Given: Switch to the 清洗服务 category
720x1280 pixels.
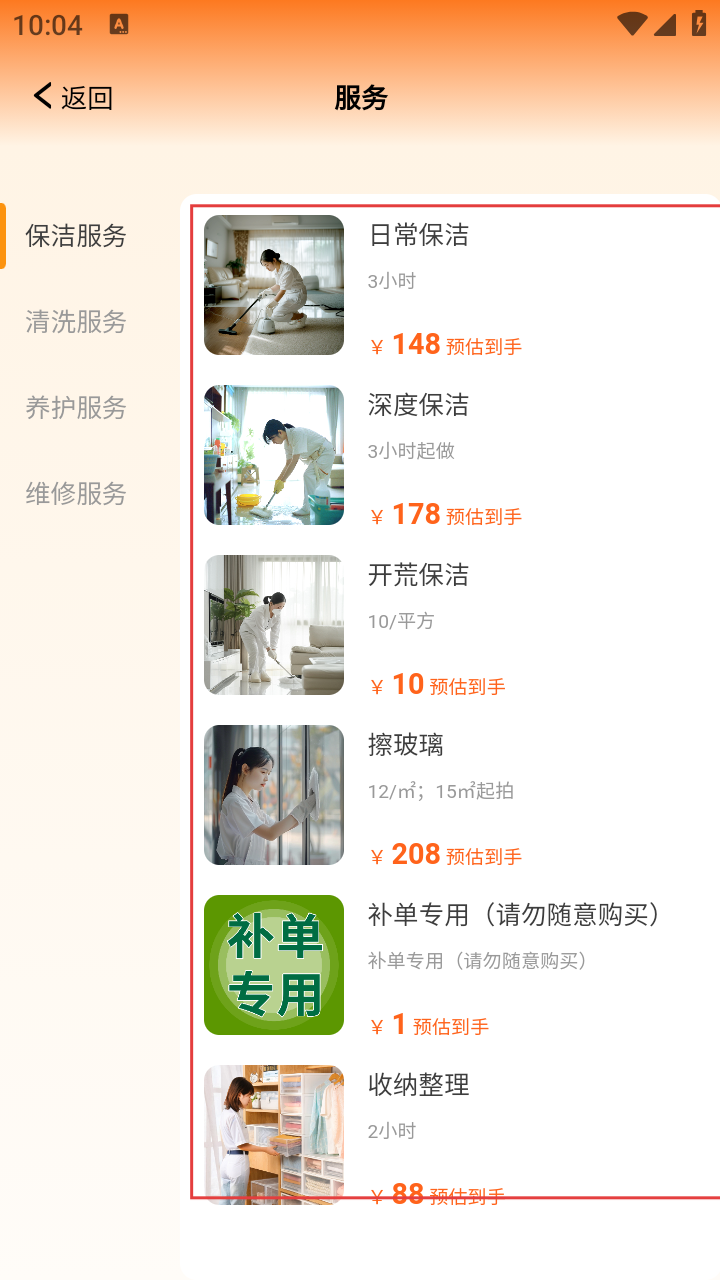Looking at the screenshot, I should tap(76, 322).
